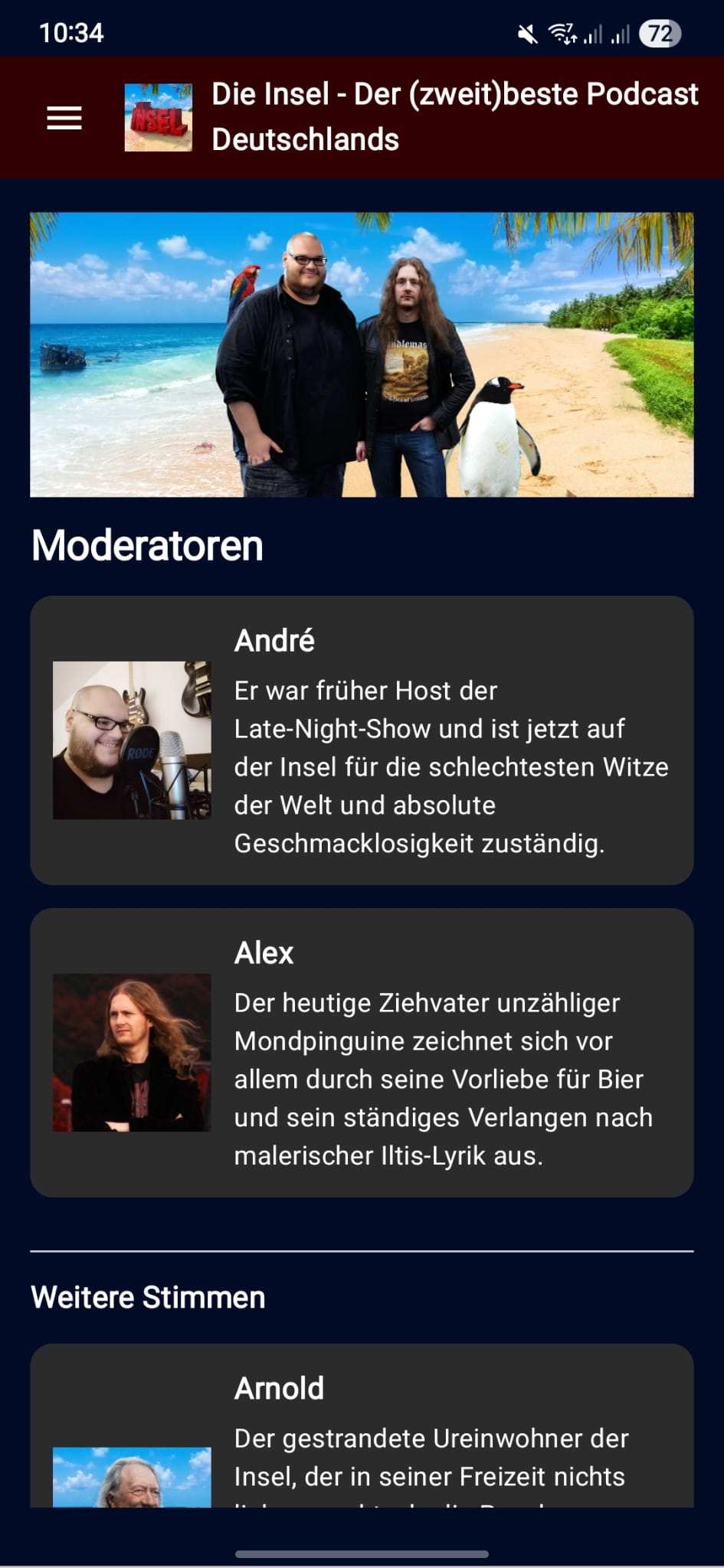724x1568 pixels.
Task: Open the hamburger drawer menu
Action: click(x=64, y=118)
